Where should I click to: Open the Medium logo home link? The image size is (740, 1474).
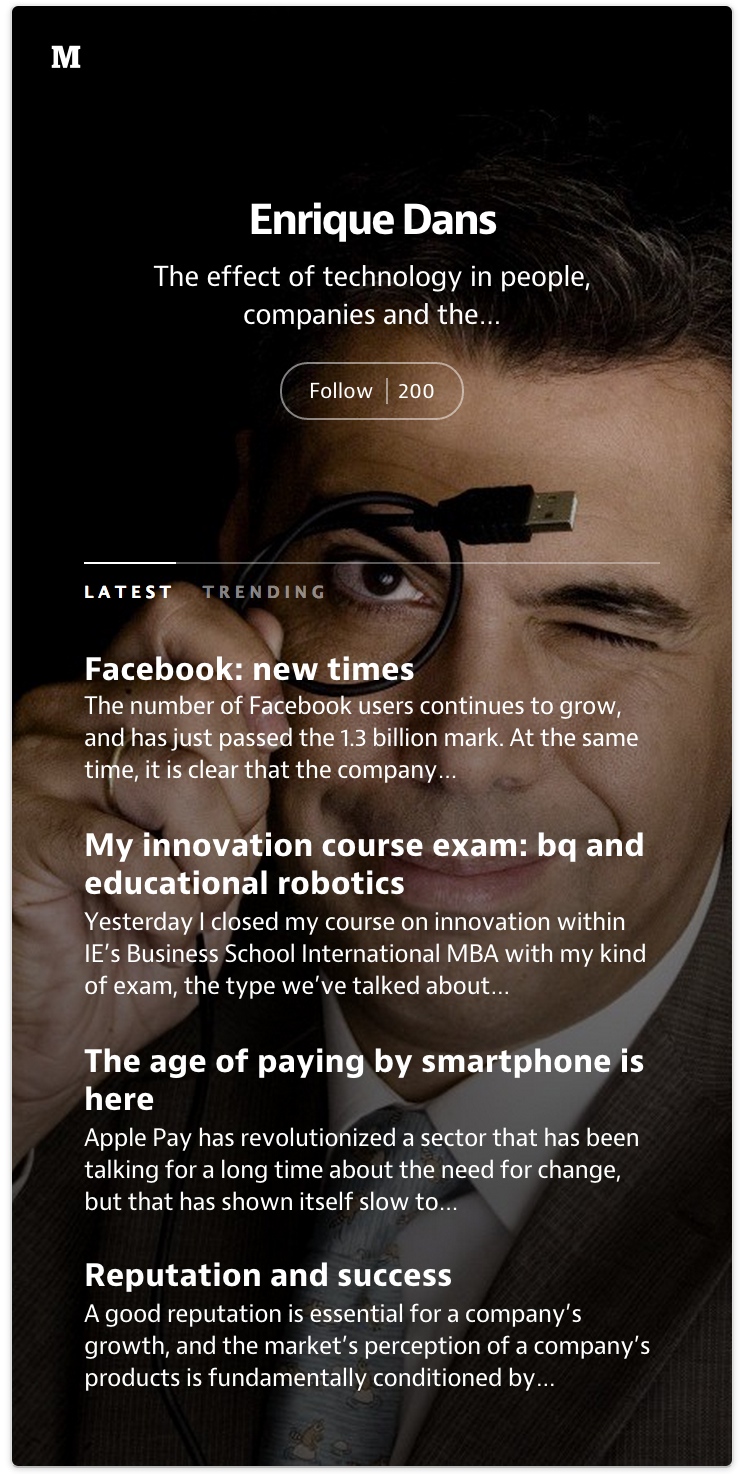click(x=66, y=58)
